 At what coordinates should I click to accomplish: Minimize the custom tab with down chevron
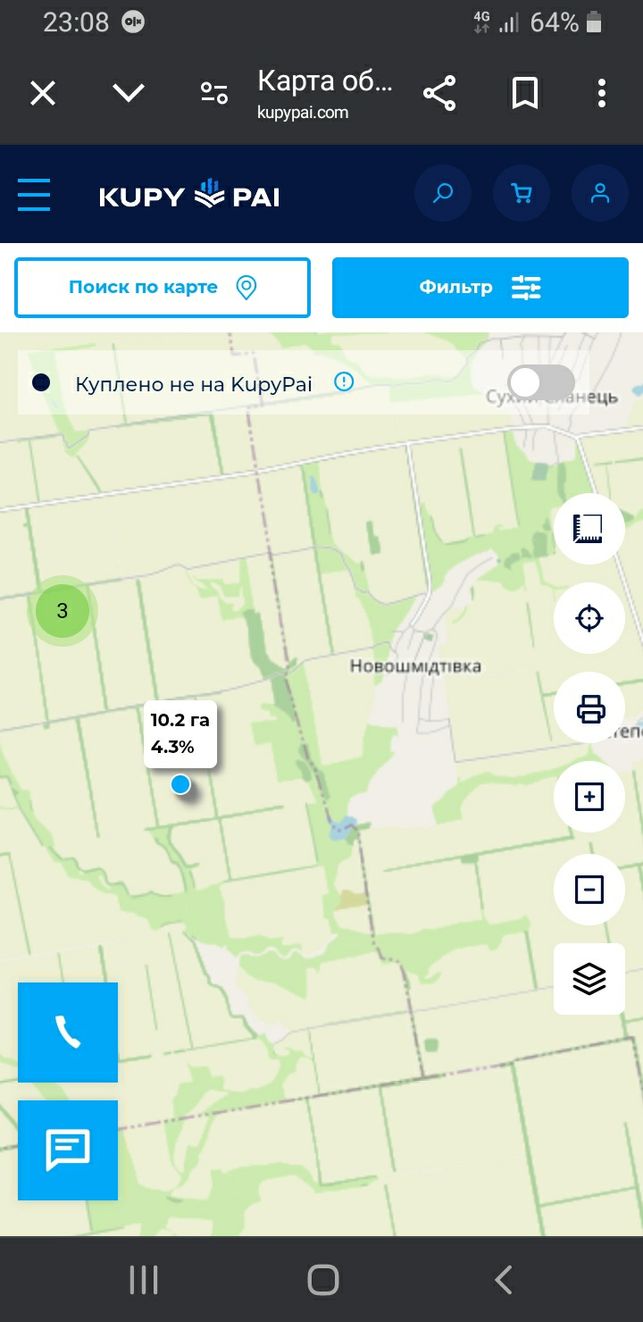[129, 93]
